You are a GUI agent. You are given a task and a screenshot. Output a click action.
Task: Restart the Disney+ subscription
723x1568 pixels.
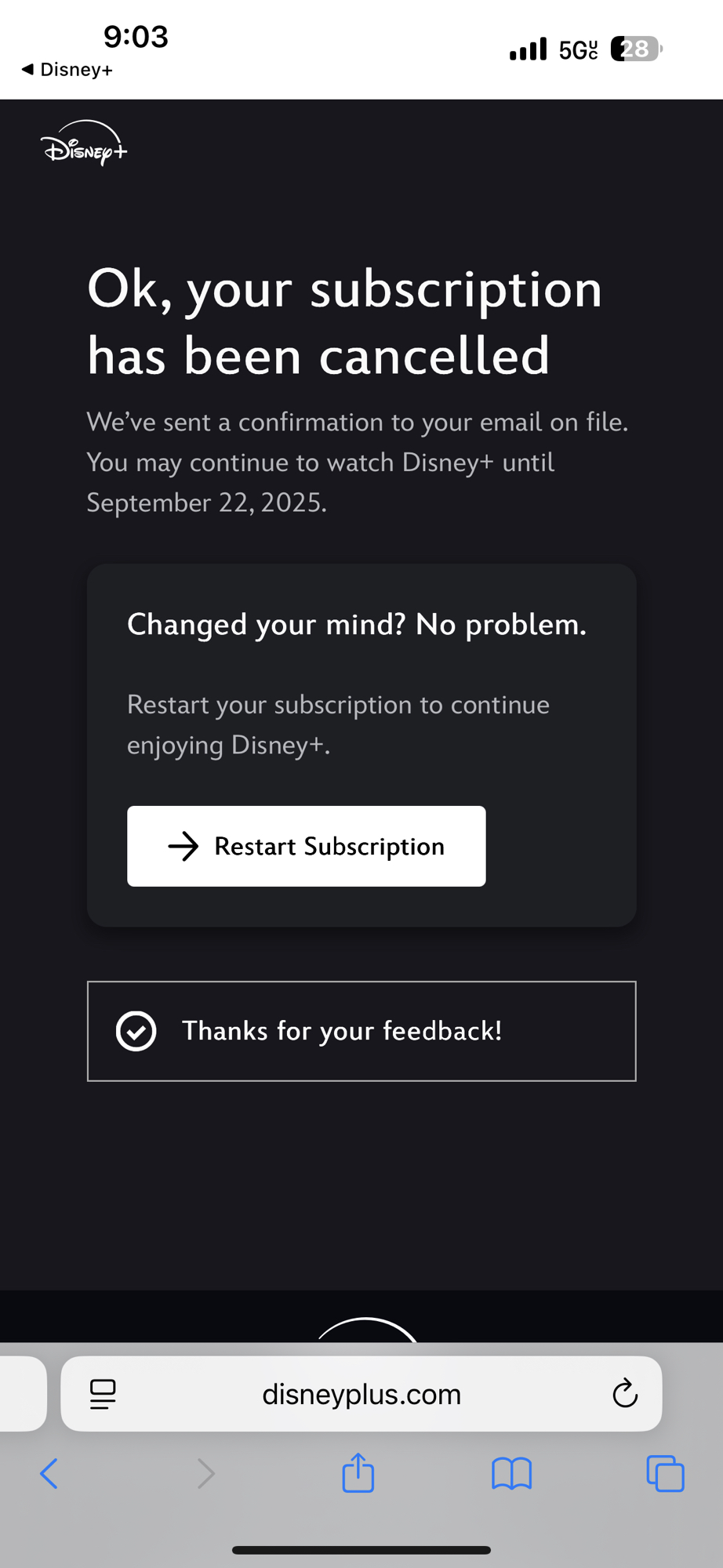[x=306, y=846]
